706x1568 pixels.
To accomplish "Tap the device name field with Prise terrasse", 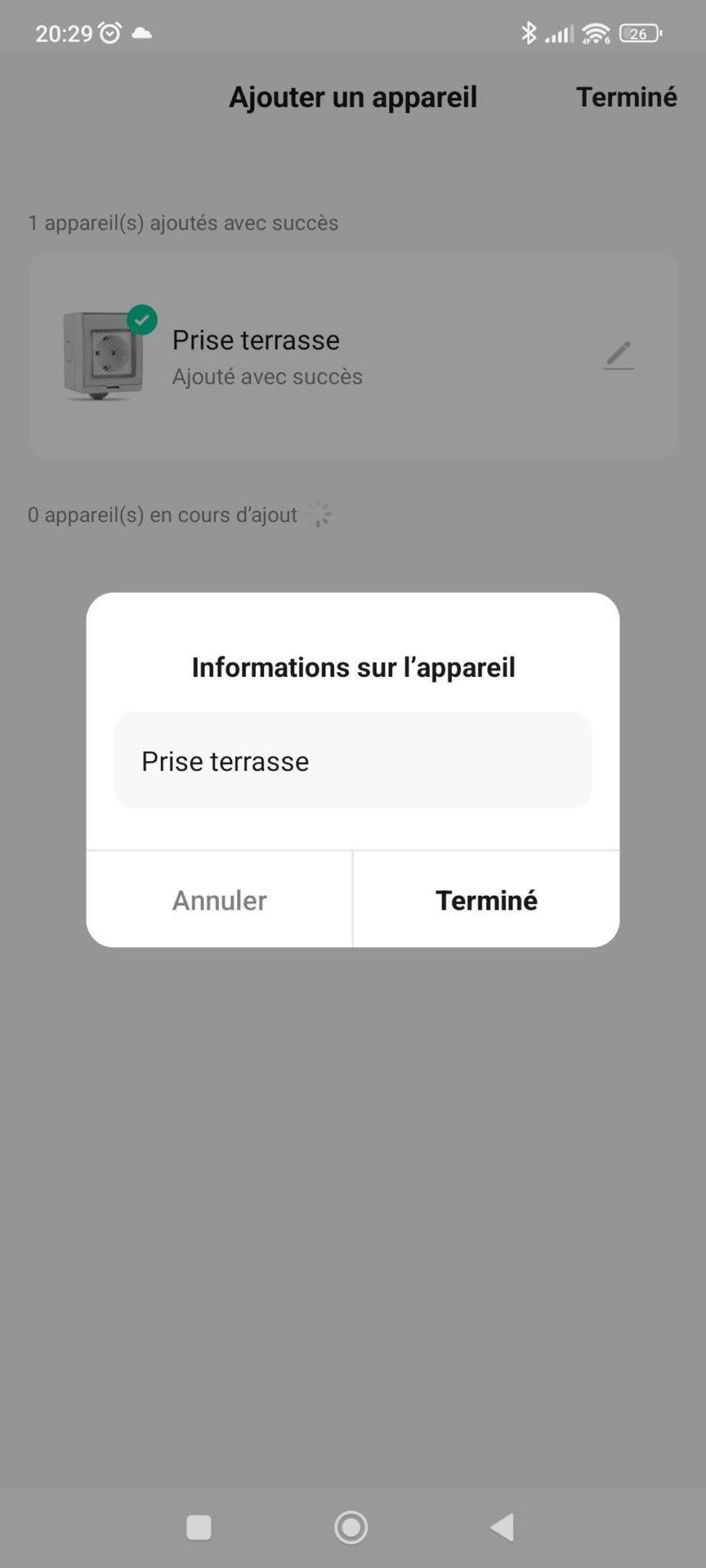I will click(x=352, y=761).
